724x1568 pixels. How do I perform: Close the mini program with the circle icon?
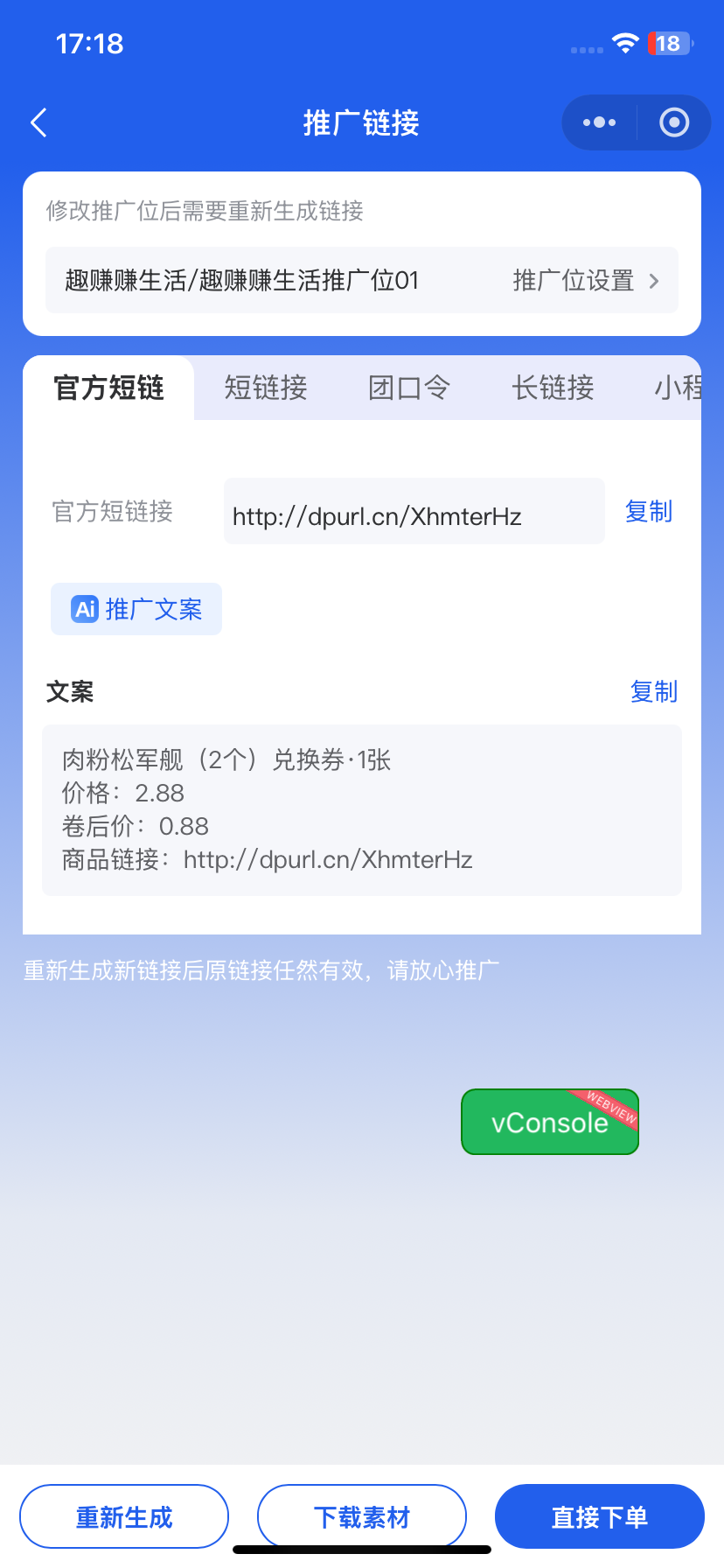coord(673,123)
